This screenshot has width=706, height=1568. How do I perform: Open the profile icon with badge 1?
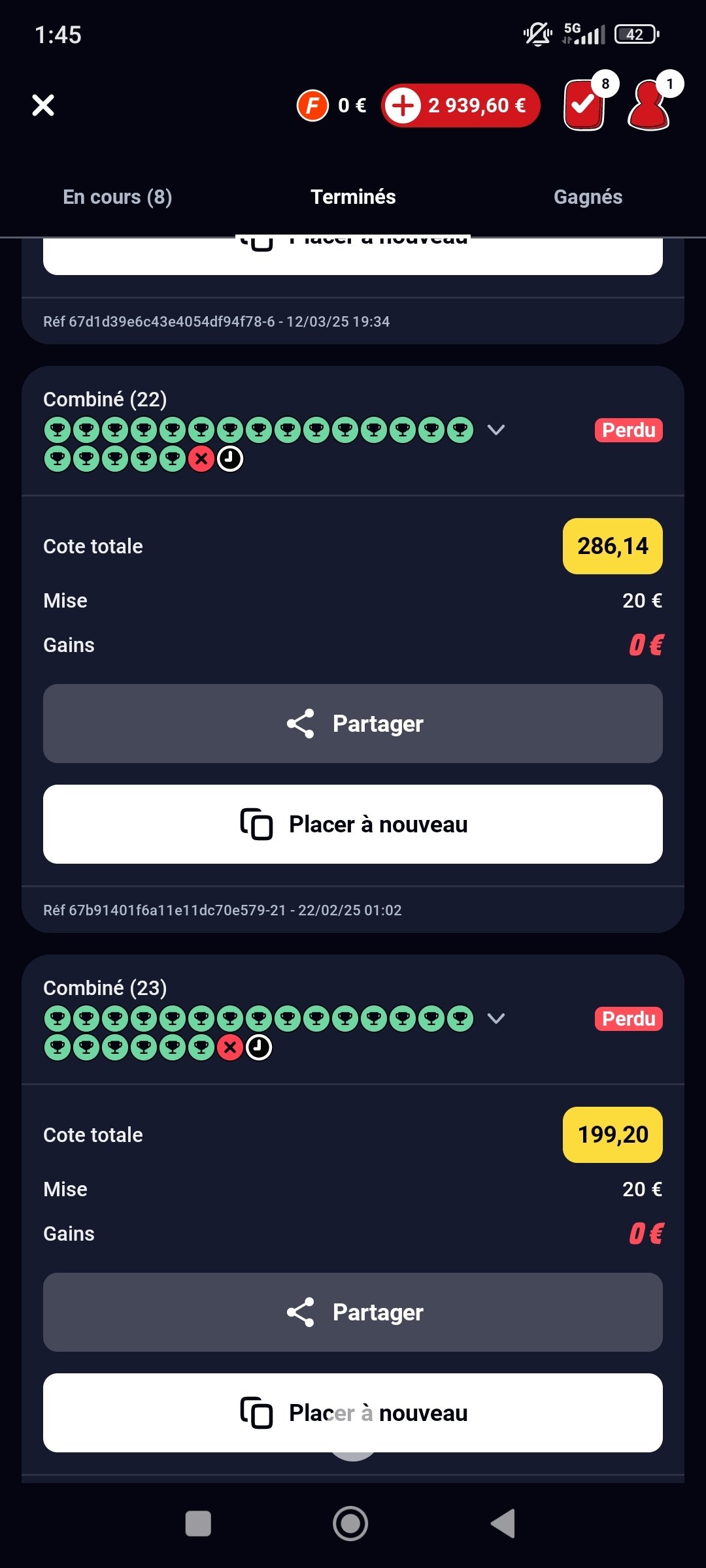pos(649,105)
